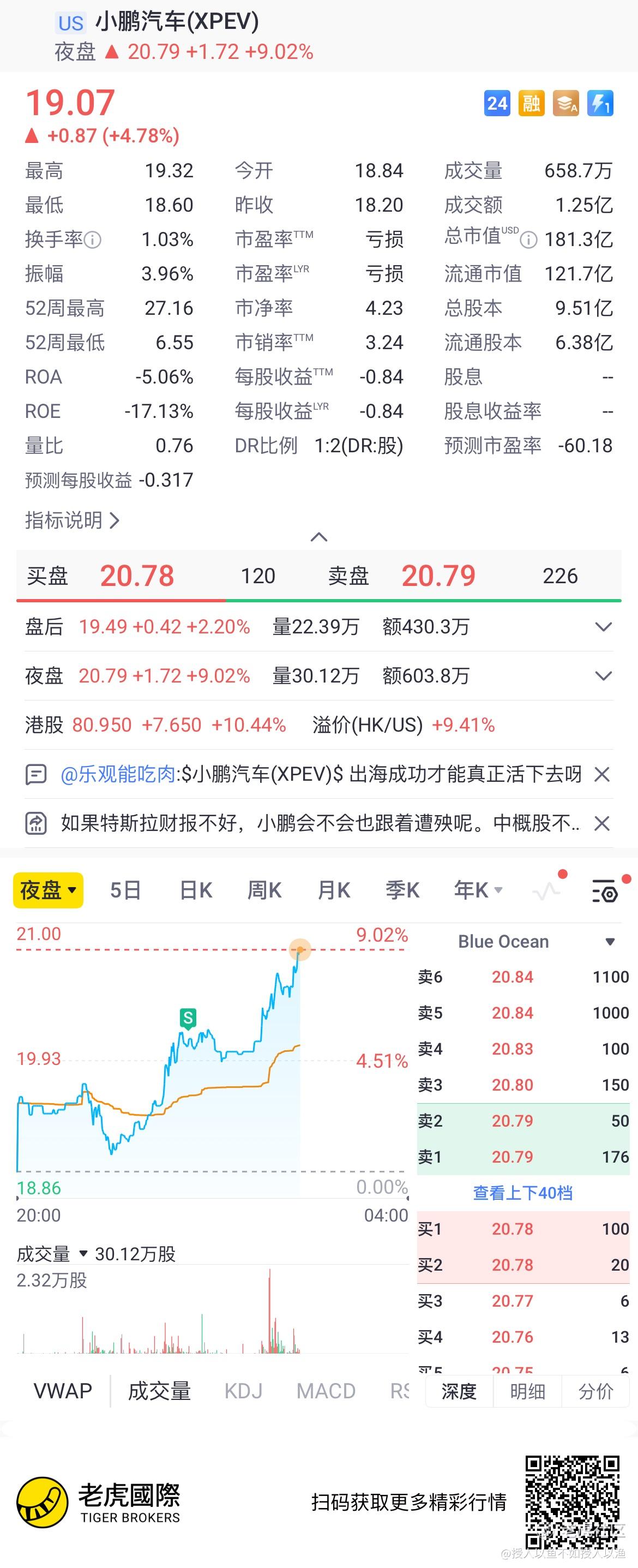Image resolution: width=638 pixels, height=1568 pixels.
Task: Open the 夜盘 chart period dropdown
Action: pos(48,890)
